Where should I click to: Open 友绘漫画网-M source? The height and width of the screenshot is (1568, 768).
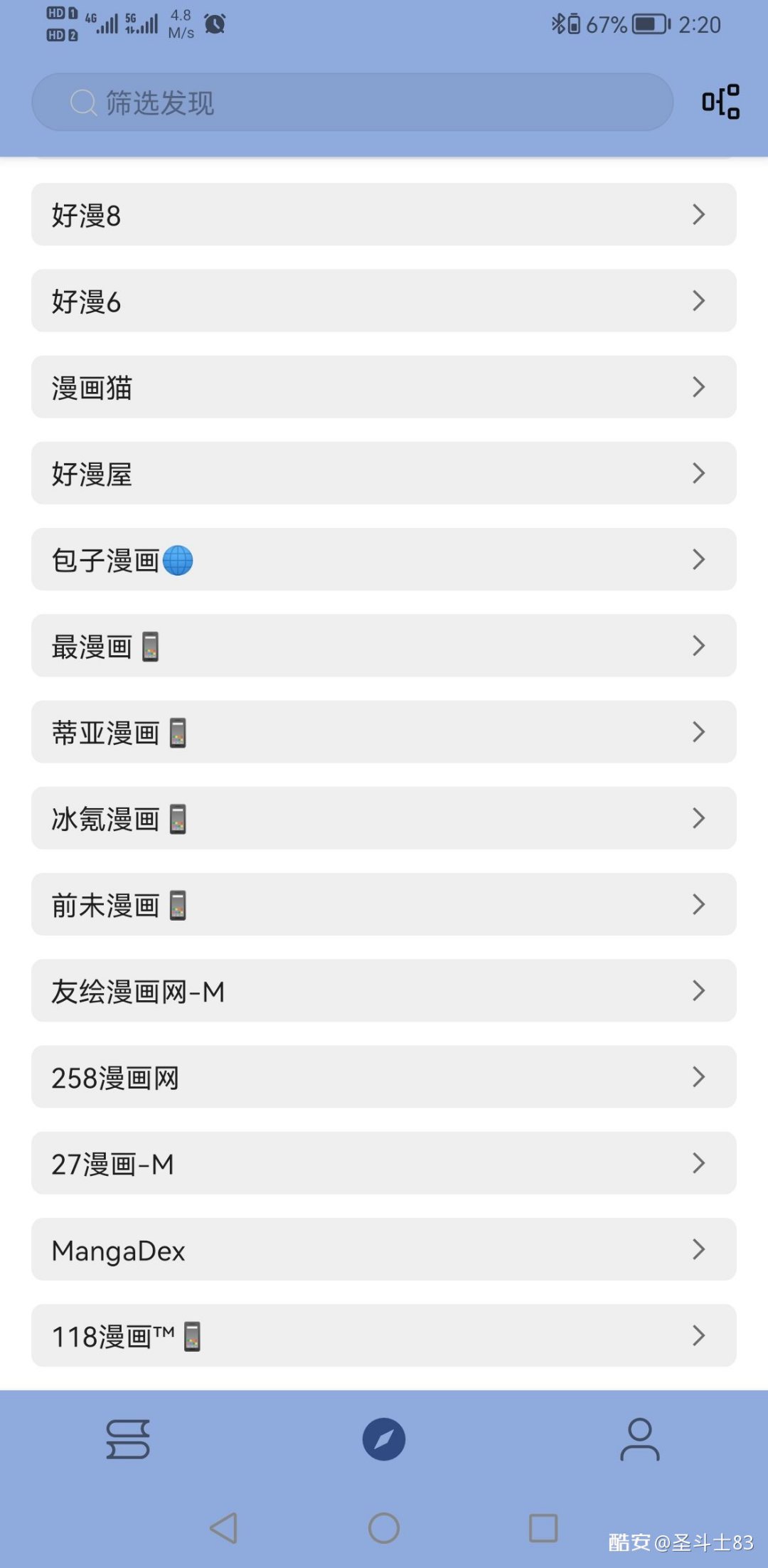383,991
